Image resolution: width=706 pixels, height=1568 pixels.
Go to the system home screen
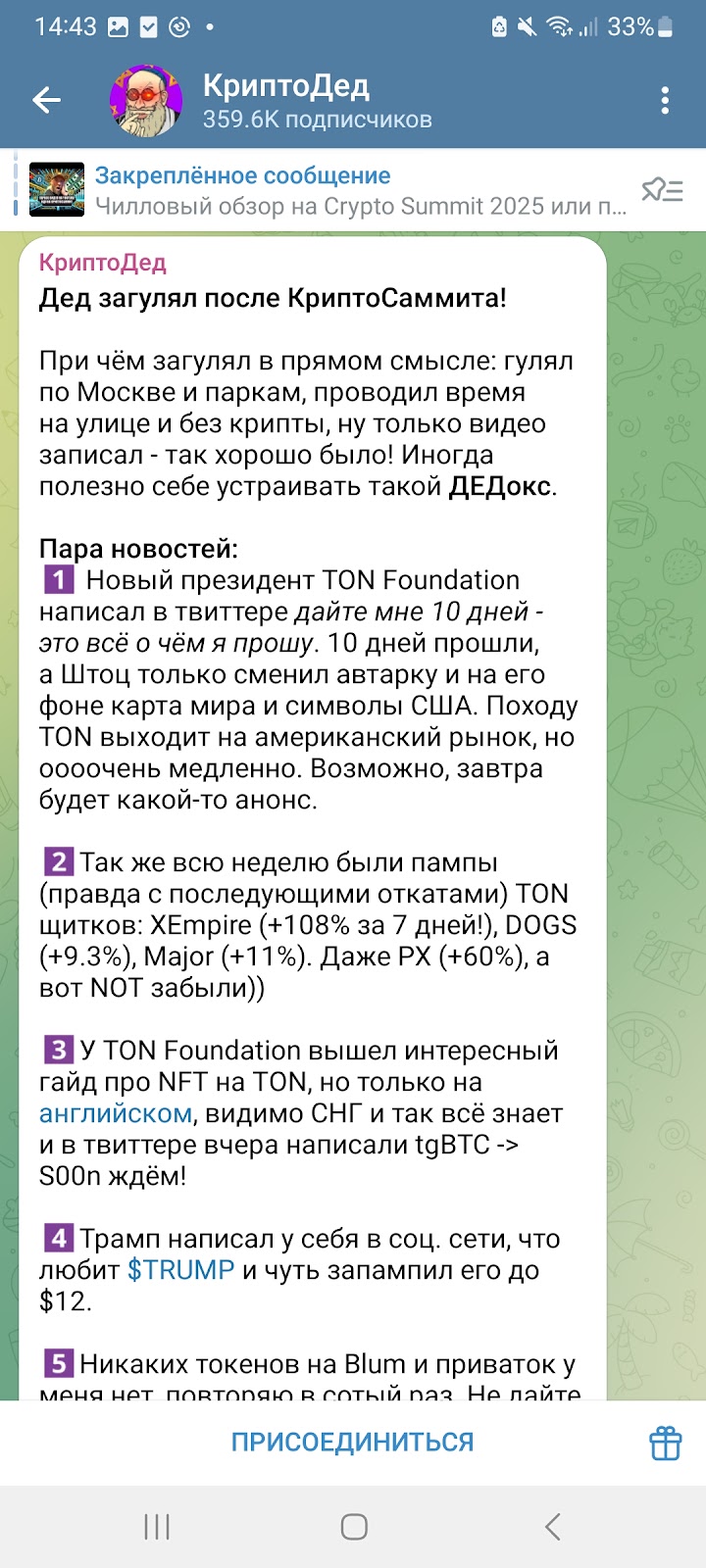coord(354,1526)
